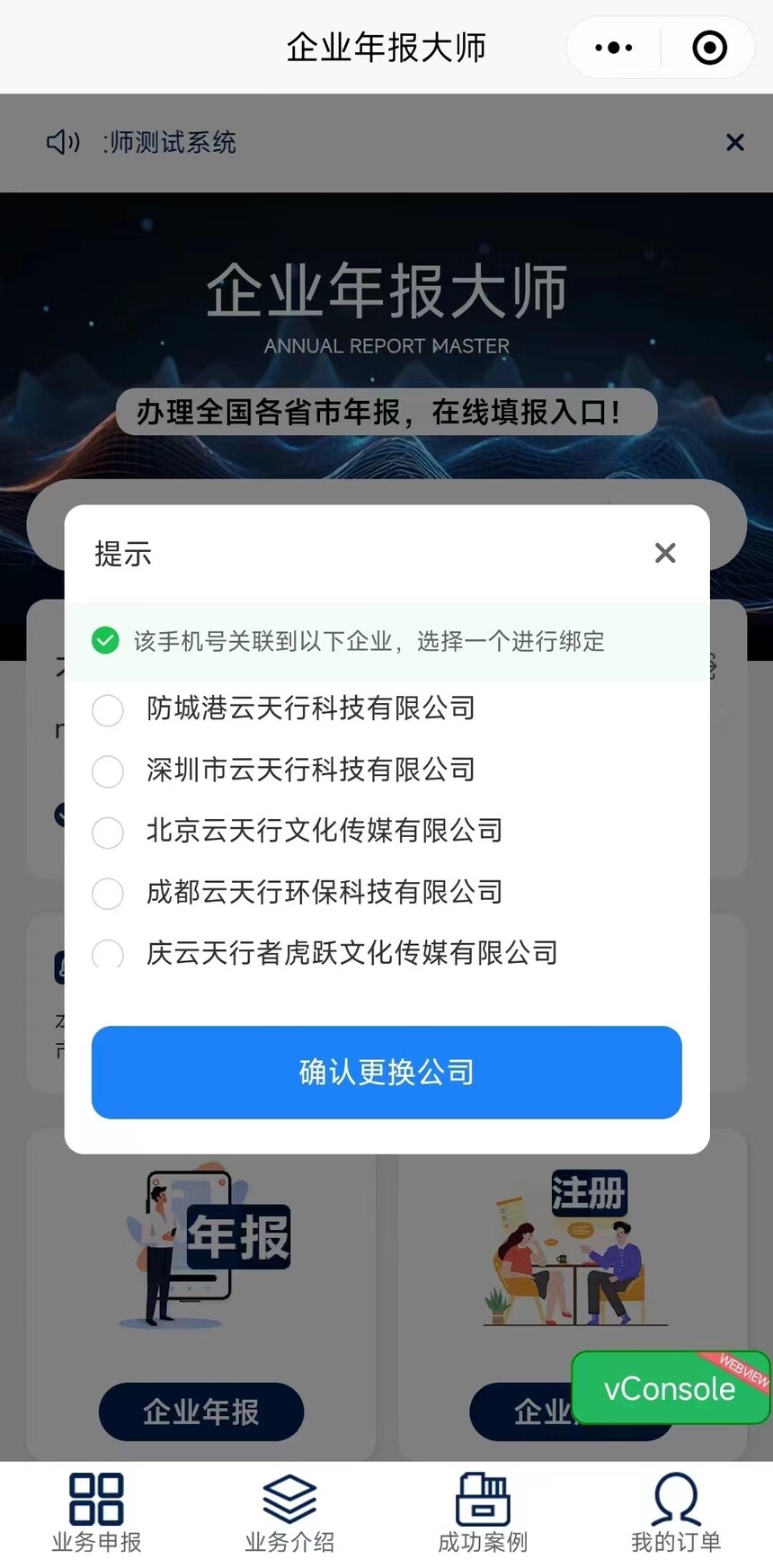
Task: Select 深圳市云天行科技有限公司
Action: point(108,771)
